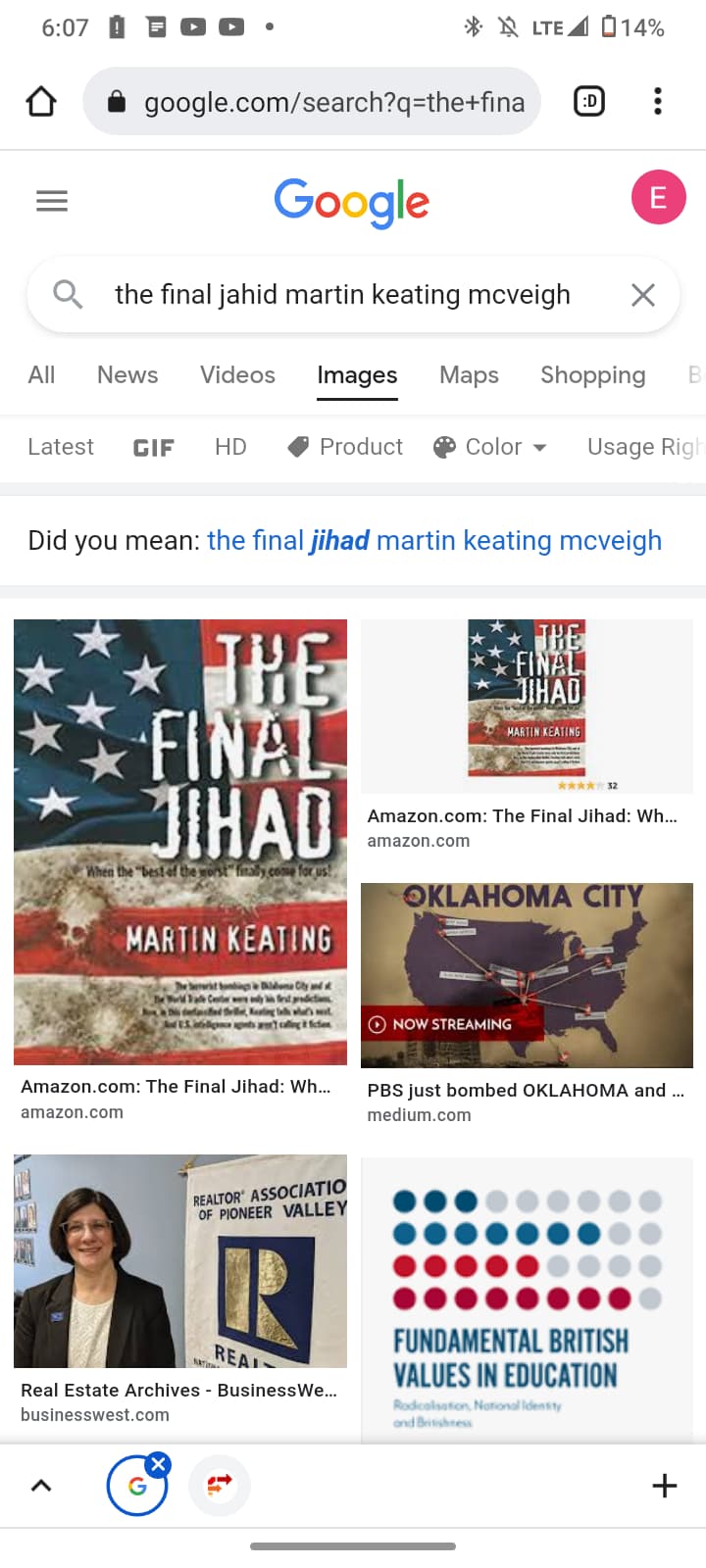Open the Fundamental British Values image result
Image resolution: width=706 pixels, height=1568 pixels.
click(x=528, y=1299)
